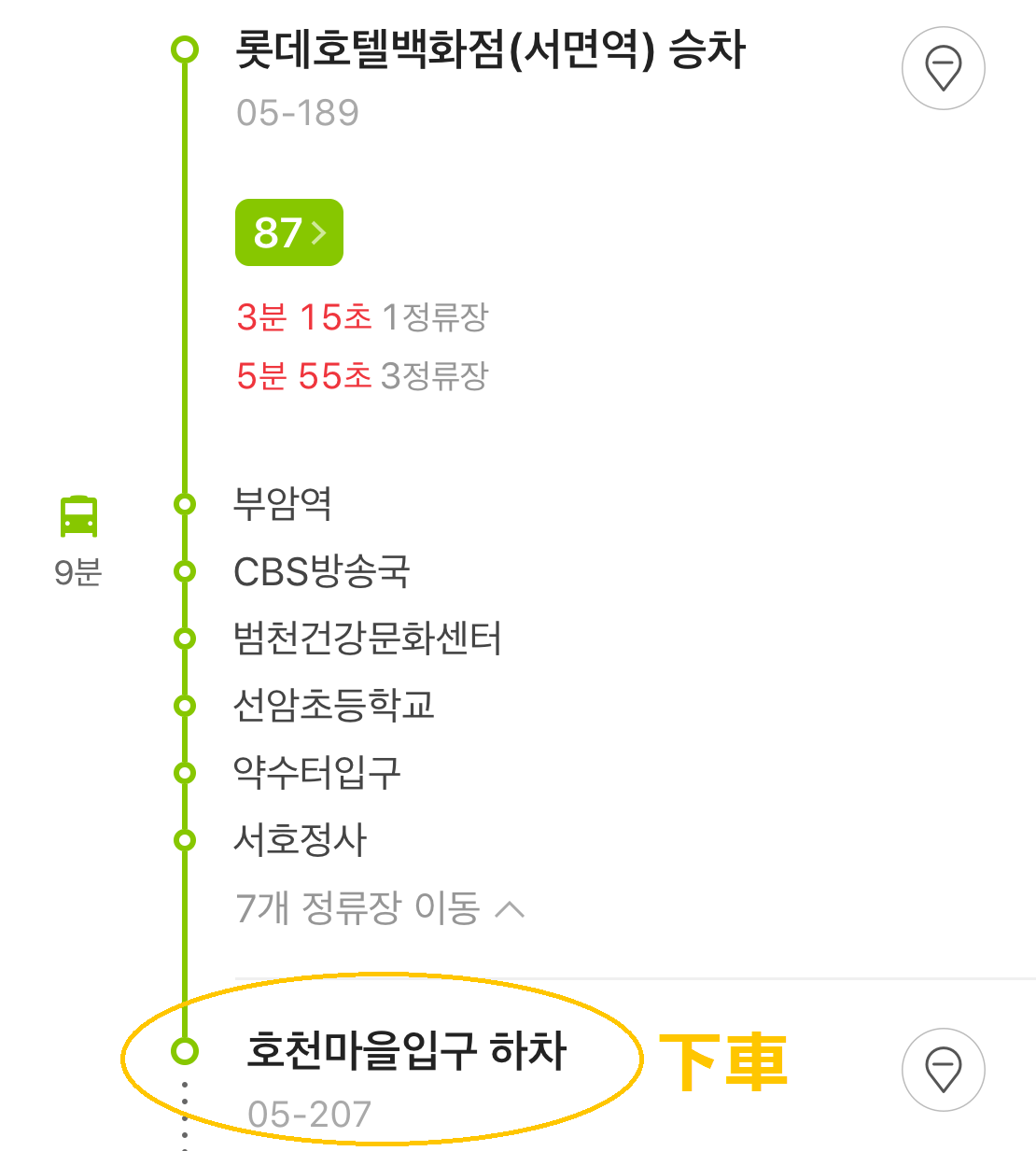Tap the stop number 05-189 label
This screenshot has height=1151, width=1036.
297,112
